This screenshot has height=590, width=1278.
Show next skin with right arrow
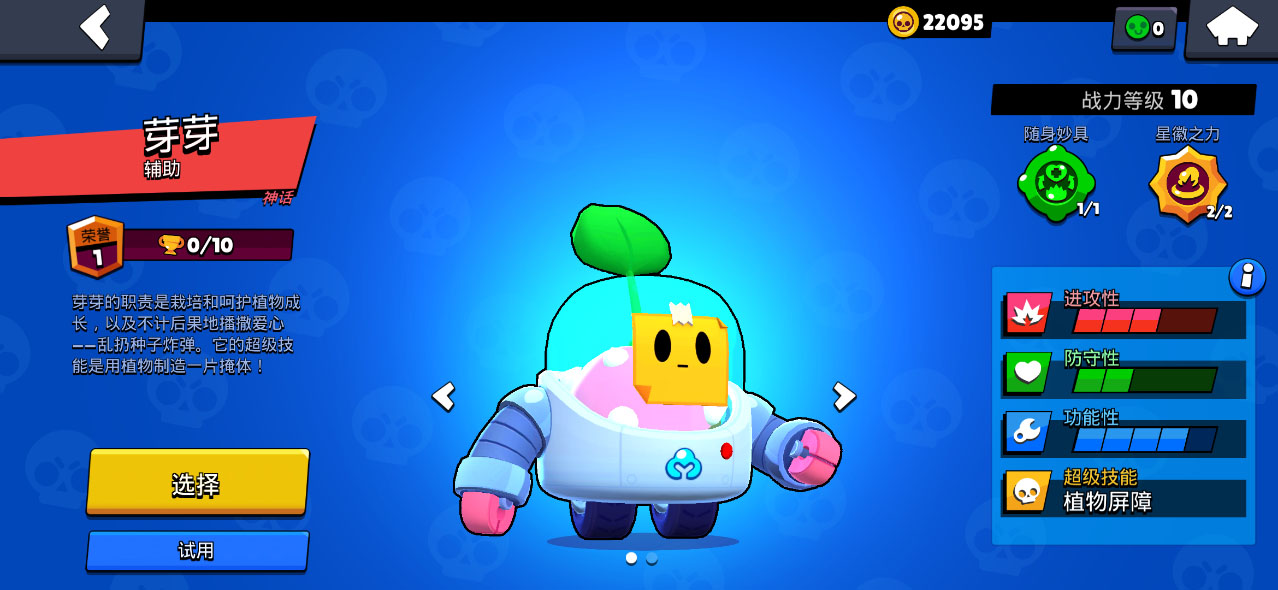click(844, 397)
